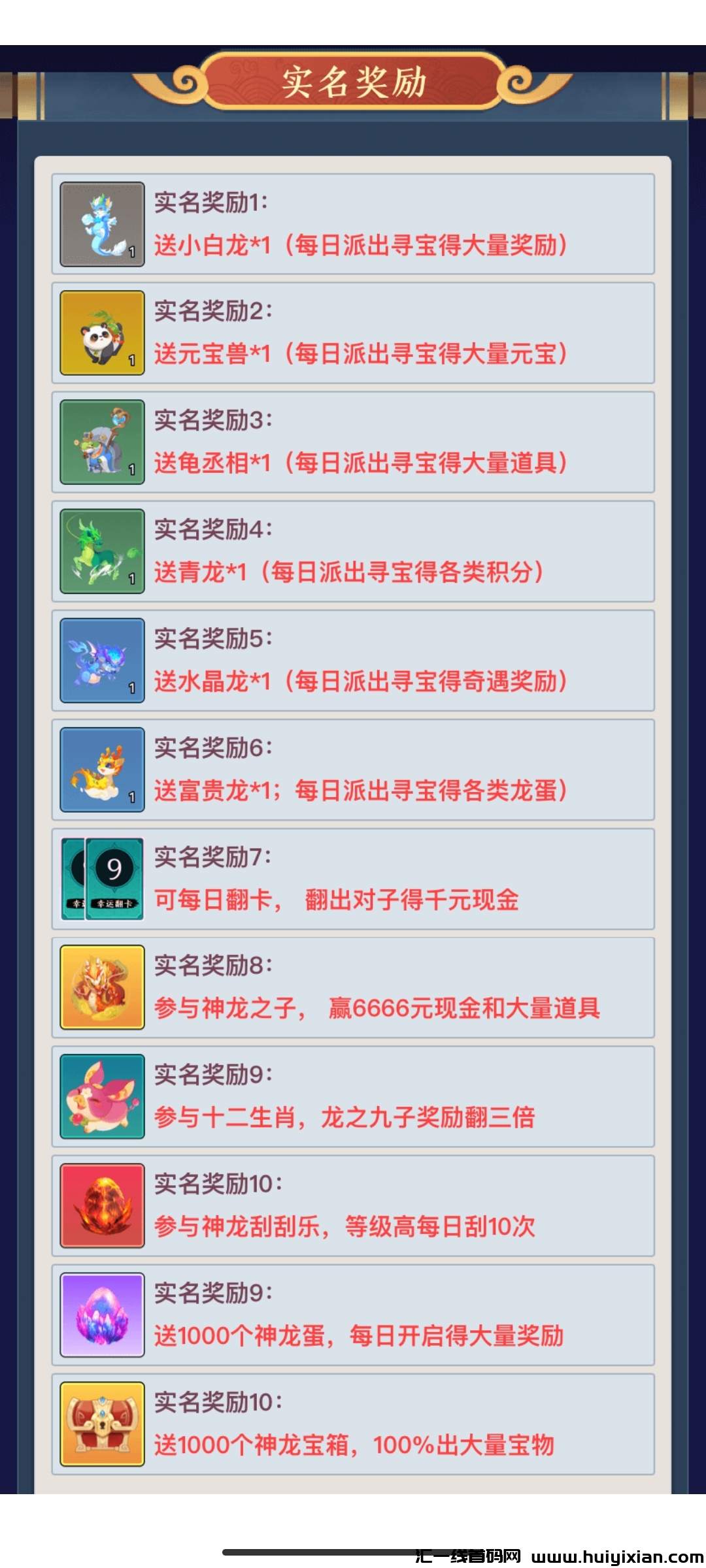Tap the 十二生肖 pink creature icon
This screenshot has height=1568, width=706.
click(x=101, y=1096)
